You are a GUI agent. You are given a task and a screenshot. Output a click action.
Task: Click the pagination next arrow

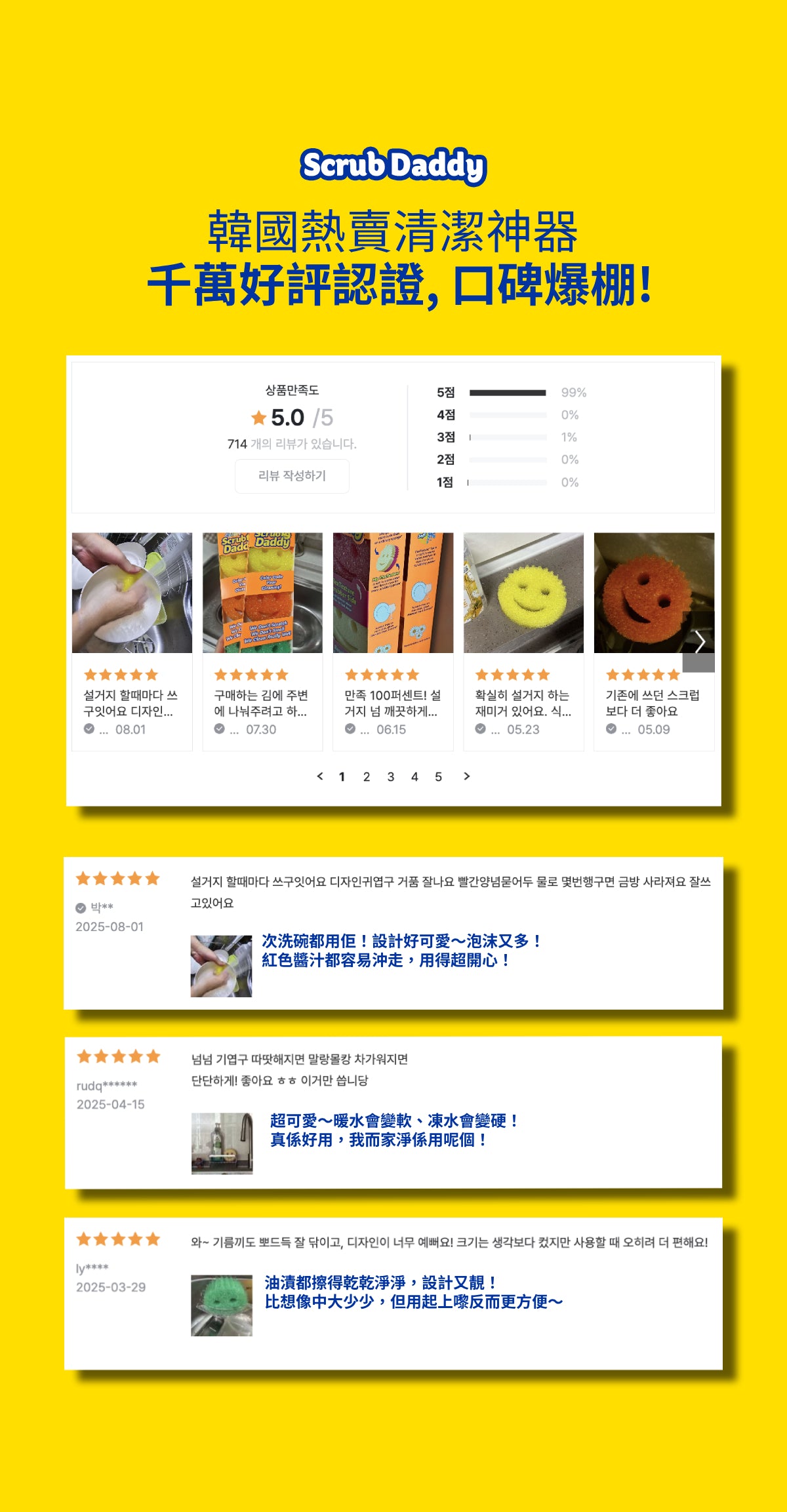[x=466, y=776]
